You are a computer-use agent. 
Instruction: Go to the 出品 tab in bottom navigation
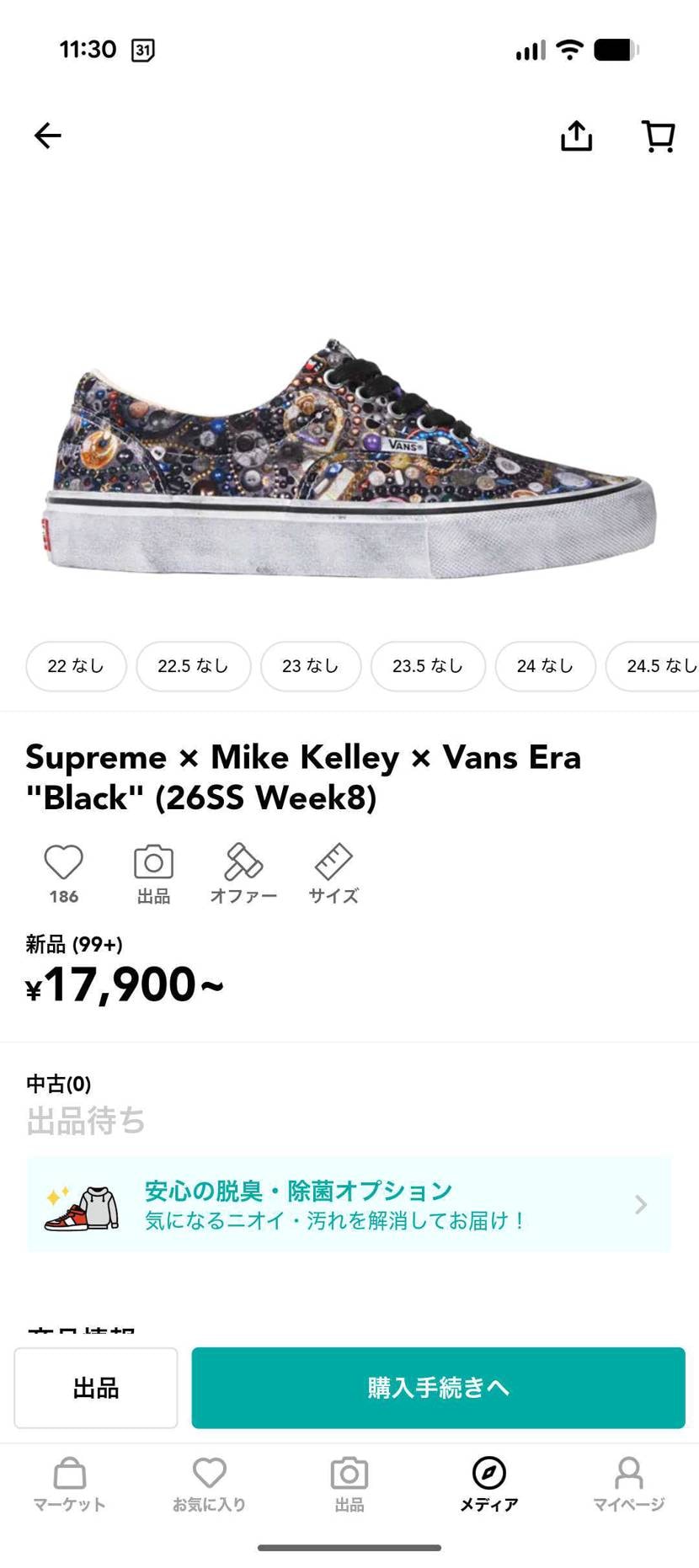[x=349, y=1485]
